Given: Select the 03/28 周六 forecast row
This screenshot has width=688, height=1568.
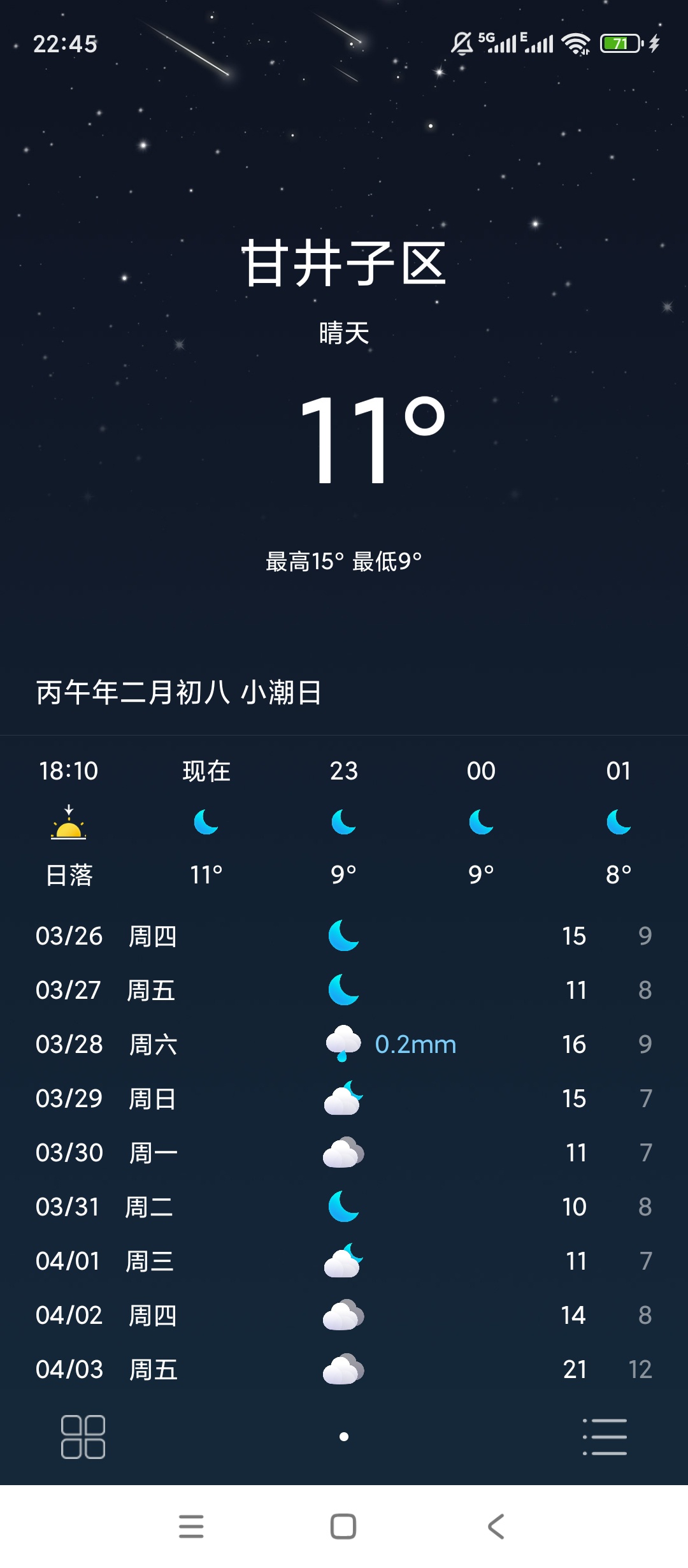Looking at the screenshot, I should click(x=344, y=1044).
